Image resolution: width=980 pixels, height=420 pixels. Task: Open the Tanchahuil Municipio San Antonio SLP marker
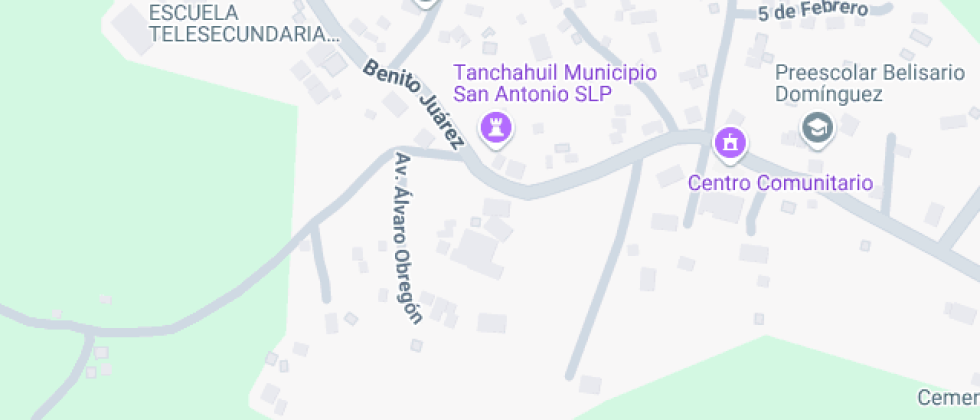point(495,128)
